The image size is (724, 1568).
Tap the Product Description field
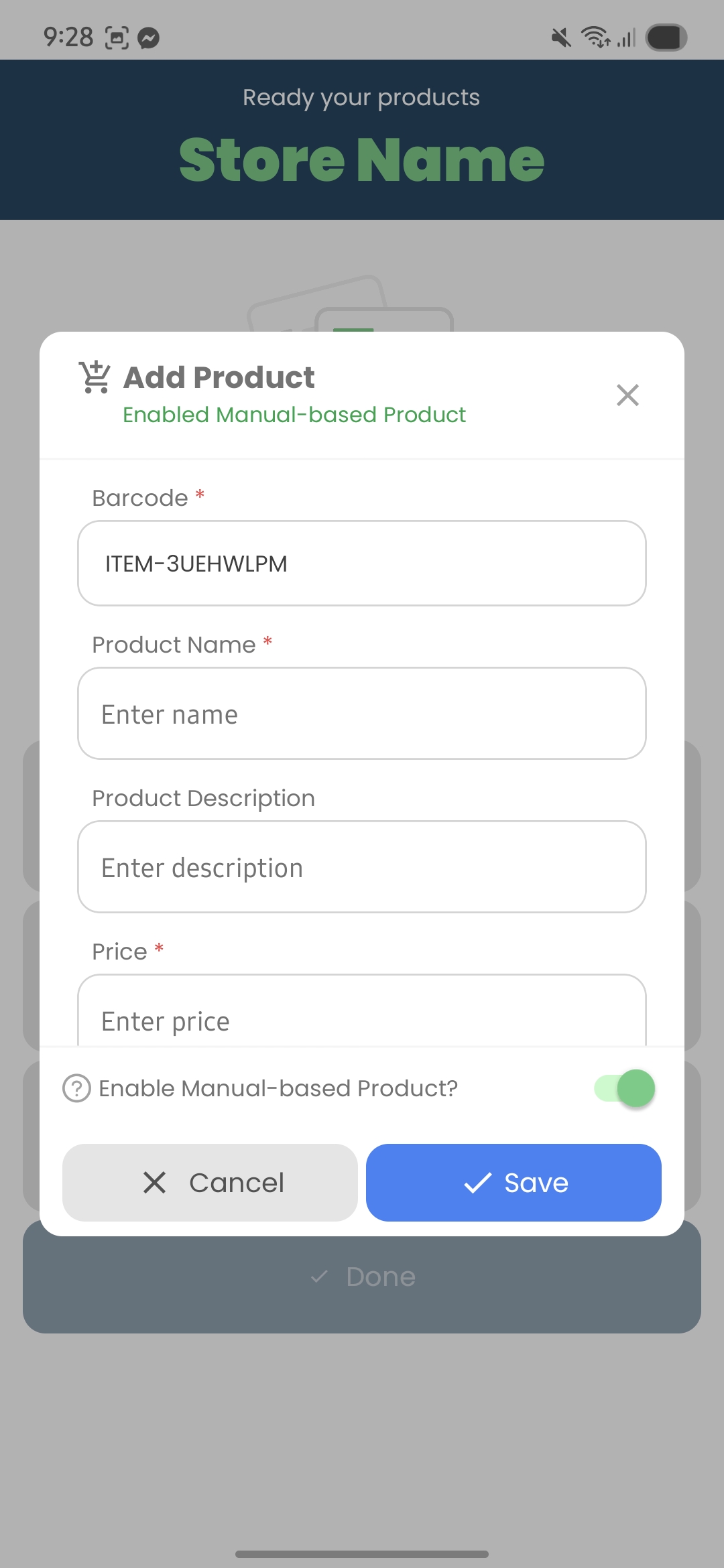coord(362,867)
